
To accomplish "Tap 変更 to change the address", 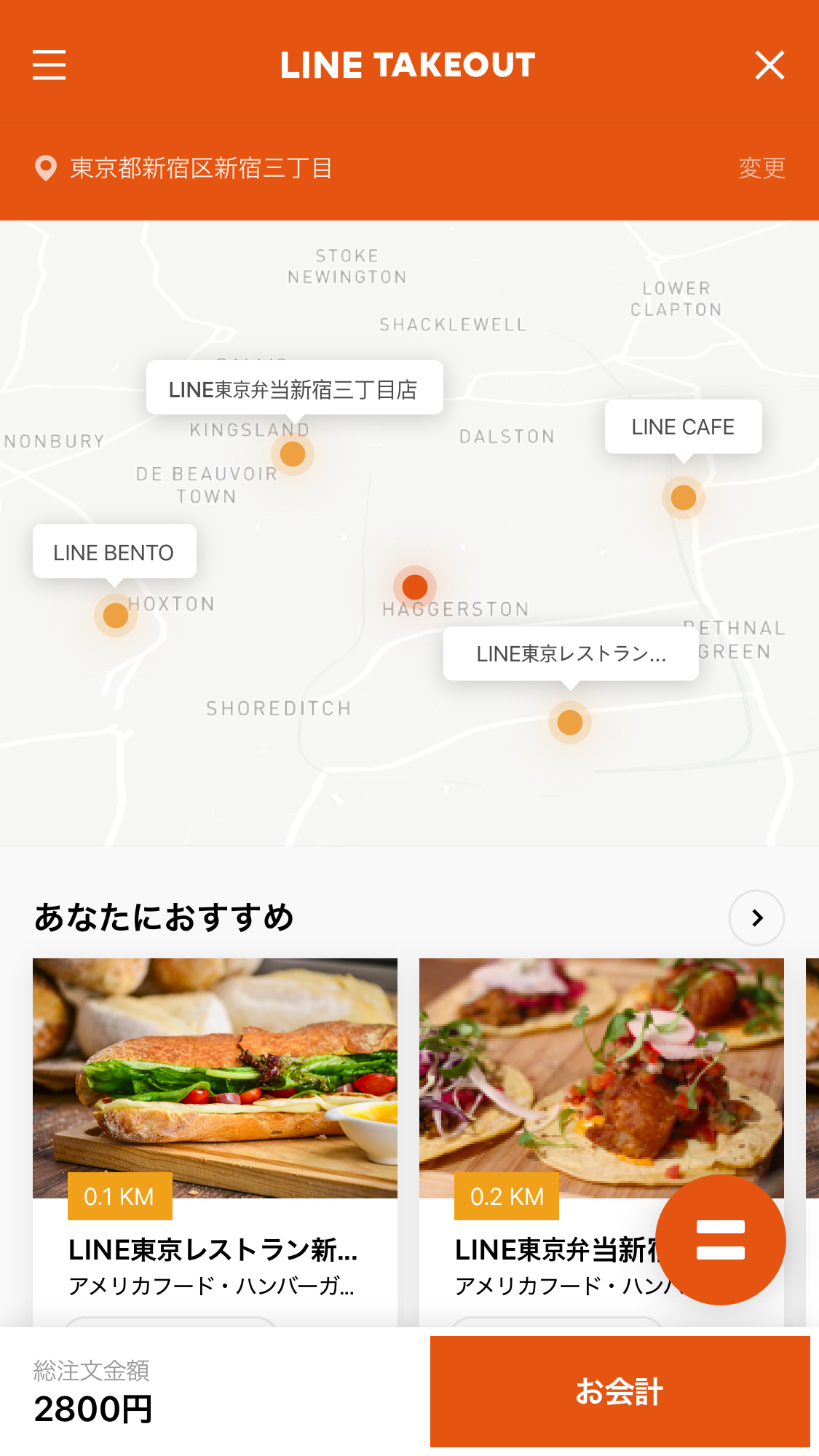I will [761, 168].
